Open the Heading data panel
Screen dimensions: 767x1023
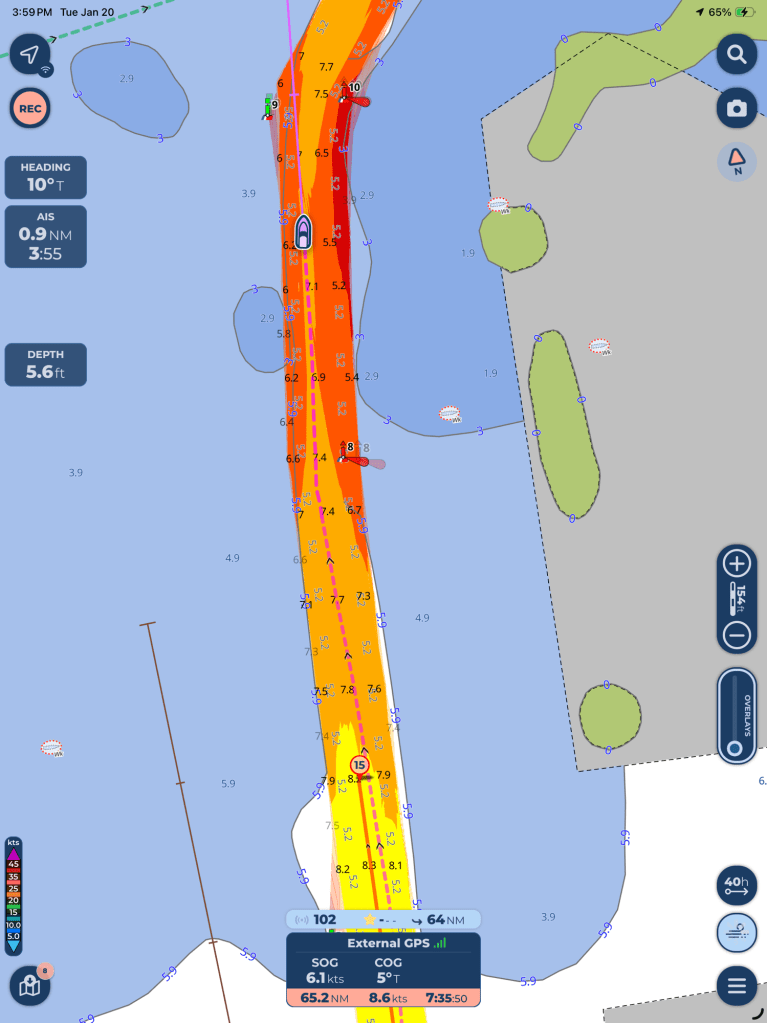tap(45, 177)
